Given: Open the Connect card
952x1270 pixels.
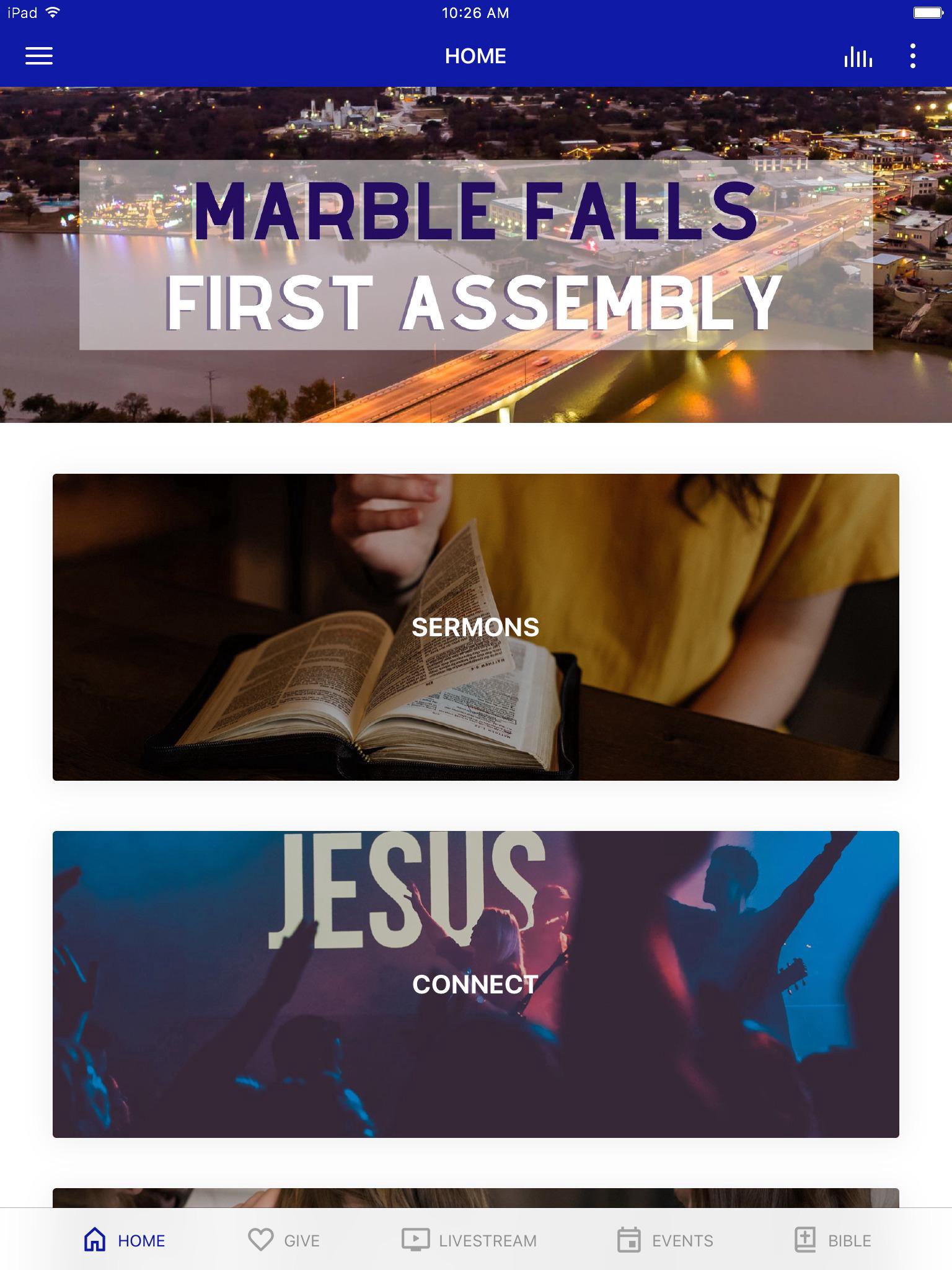Looking at the screenshot, I should [x=475, y=984].
